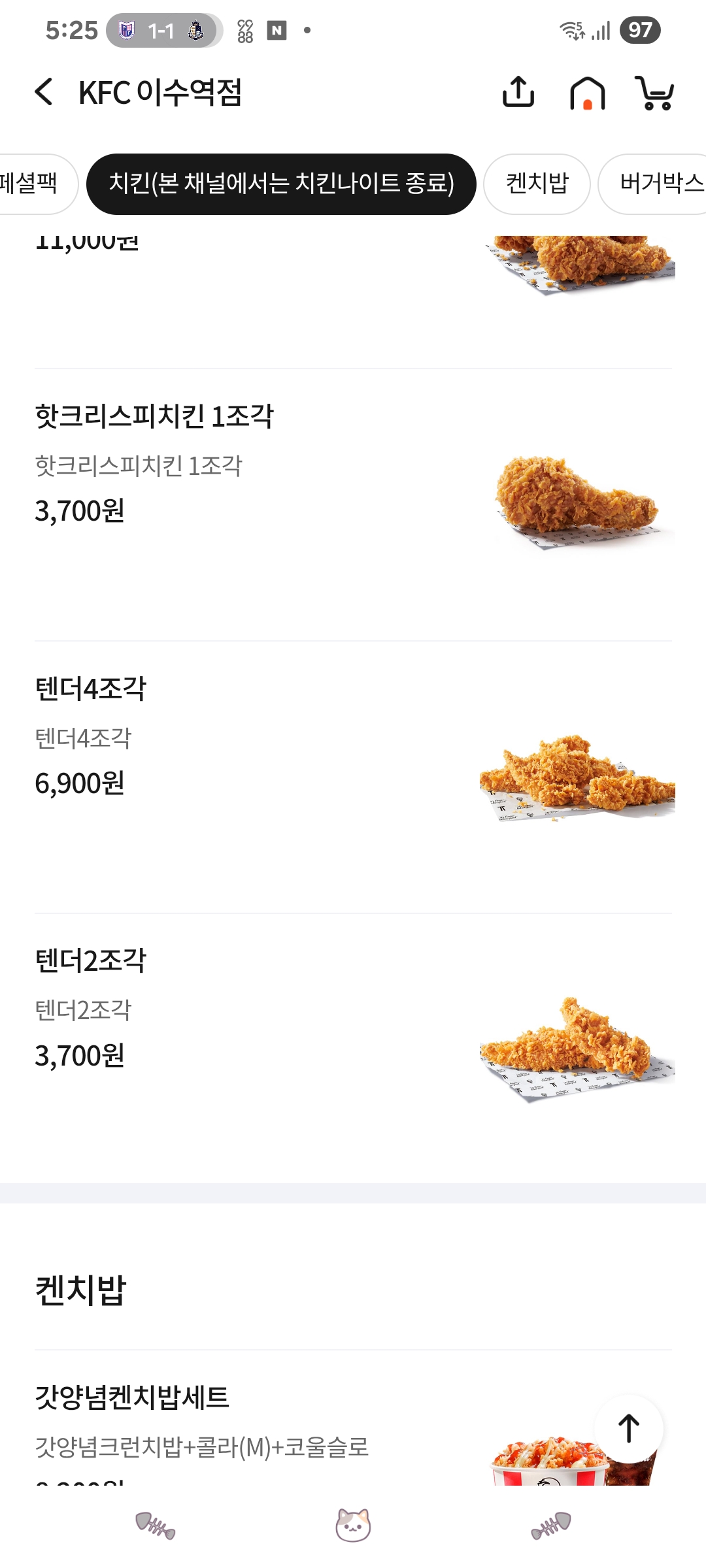Select the 치킨 category tab
706x1568 pixels.
[281, 184]
